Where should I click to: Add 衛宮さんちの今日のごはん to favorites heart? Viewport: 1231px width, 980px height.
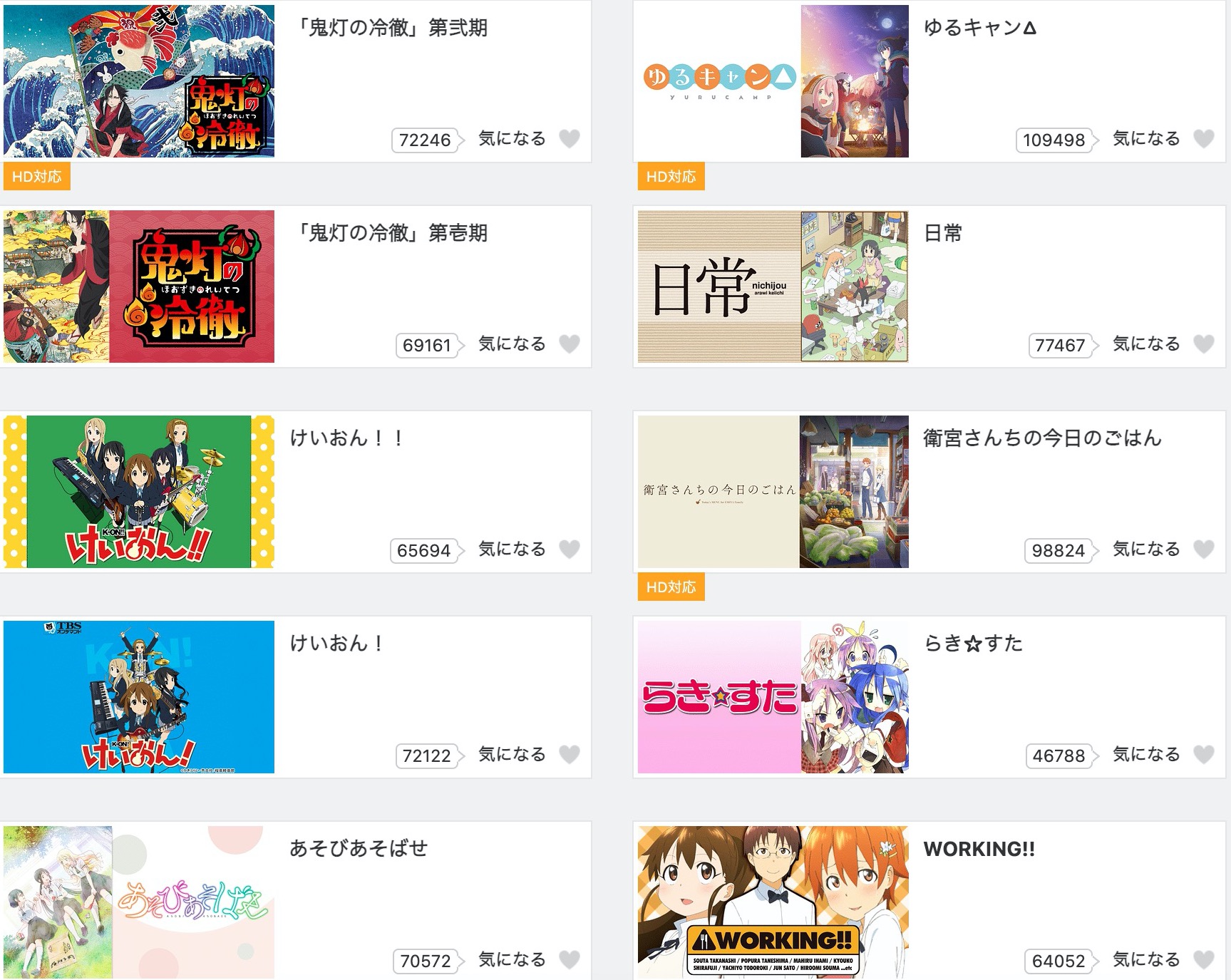1203,549
